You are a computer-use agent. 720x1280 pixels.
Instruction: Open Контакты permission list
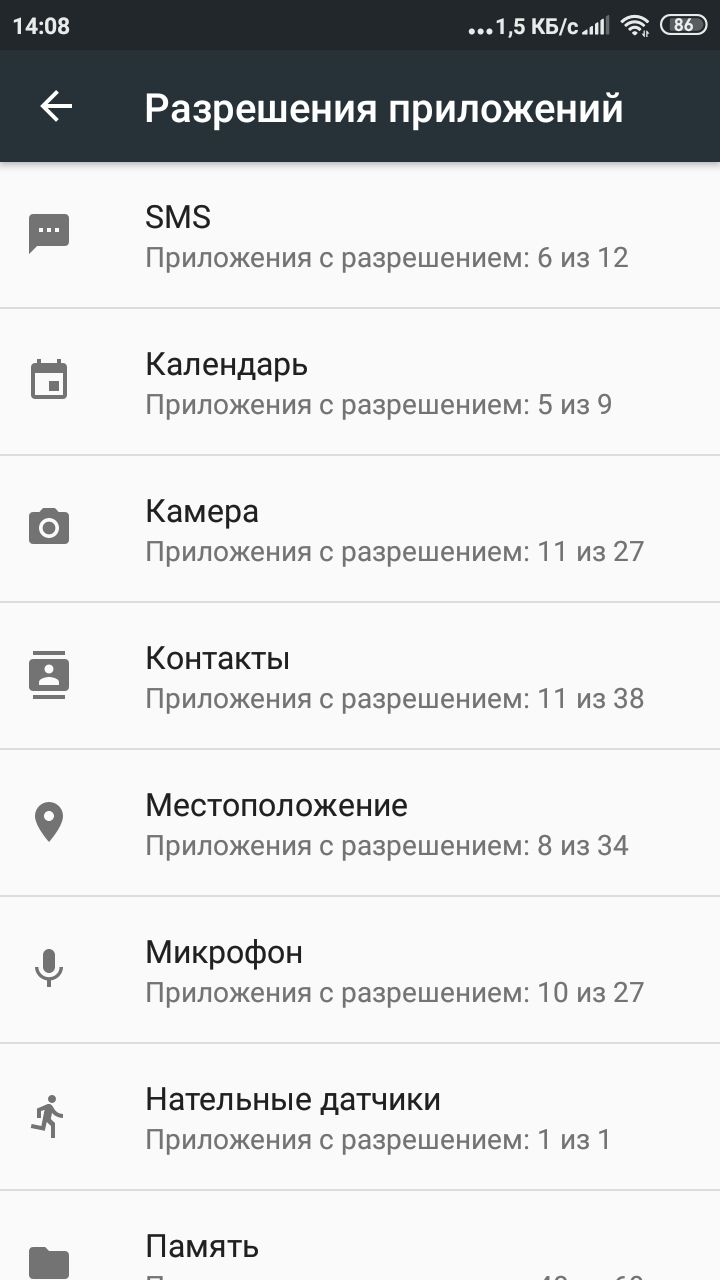360,676
